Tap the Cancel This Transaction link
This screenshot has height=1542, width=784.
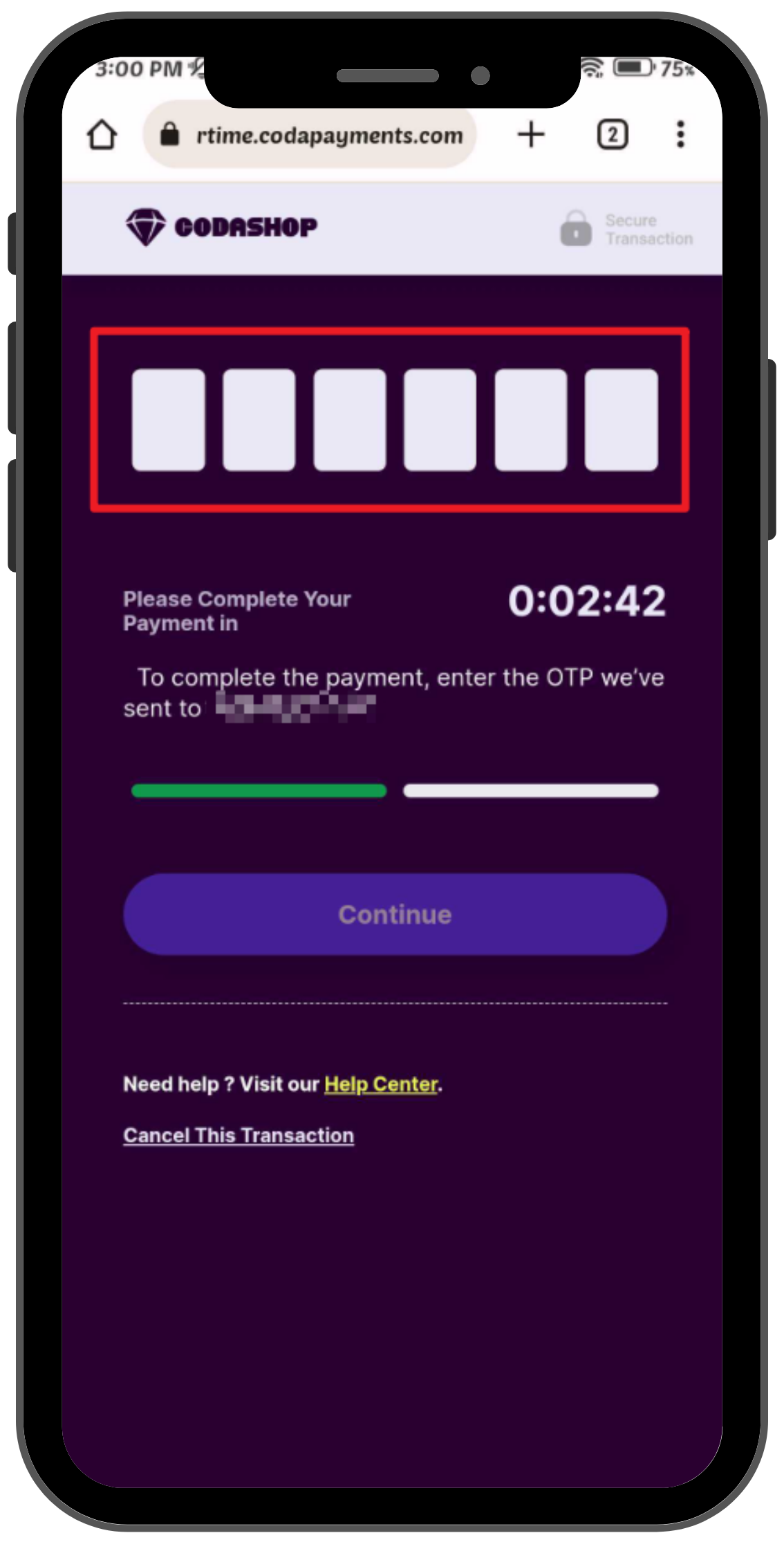coord(239,1135)
